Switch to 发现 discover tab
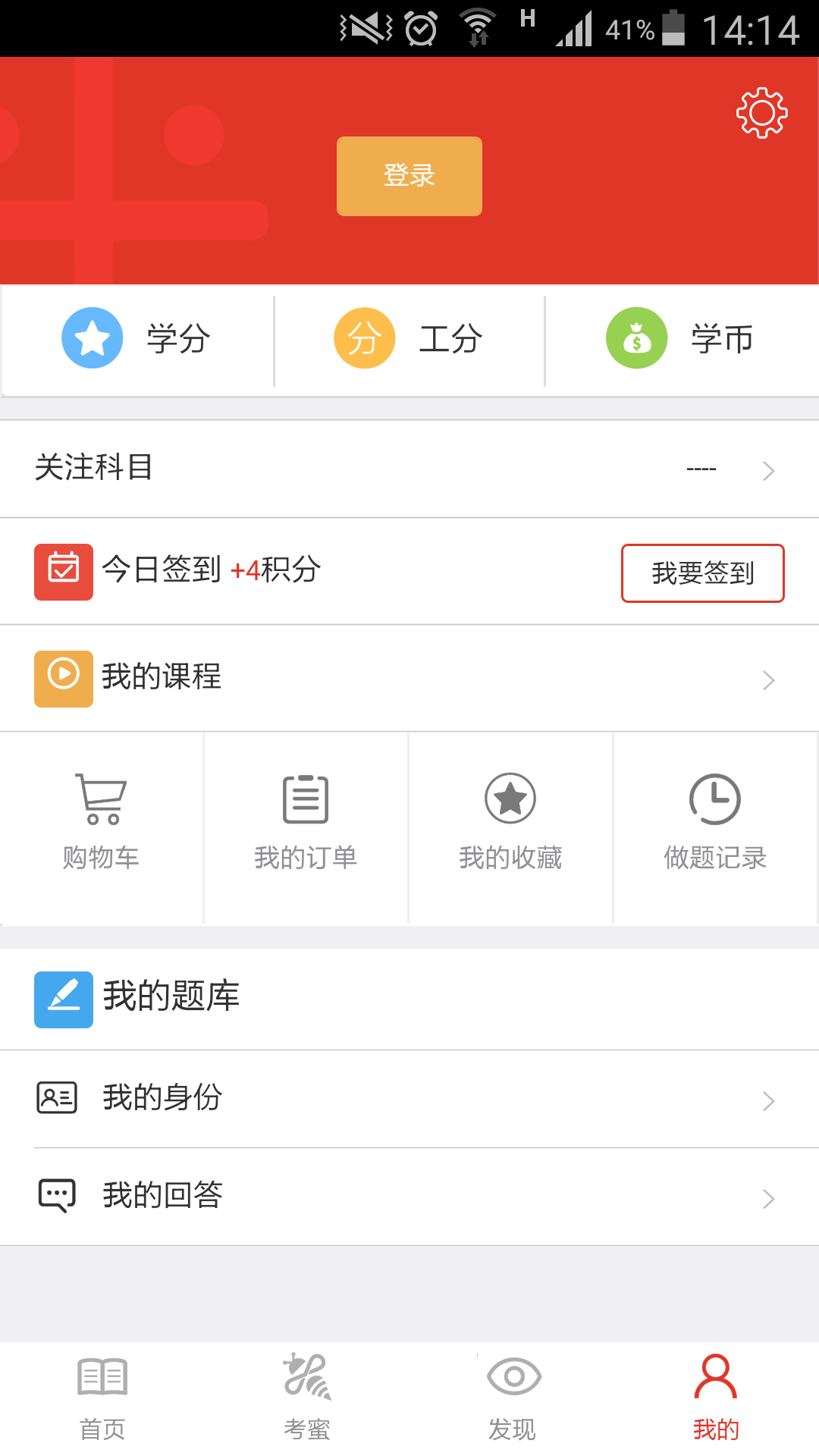819x1456 pixels. (x=512, y=1398)
